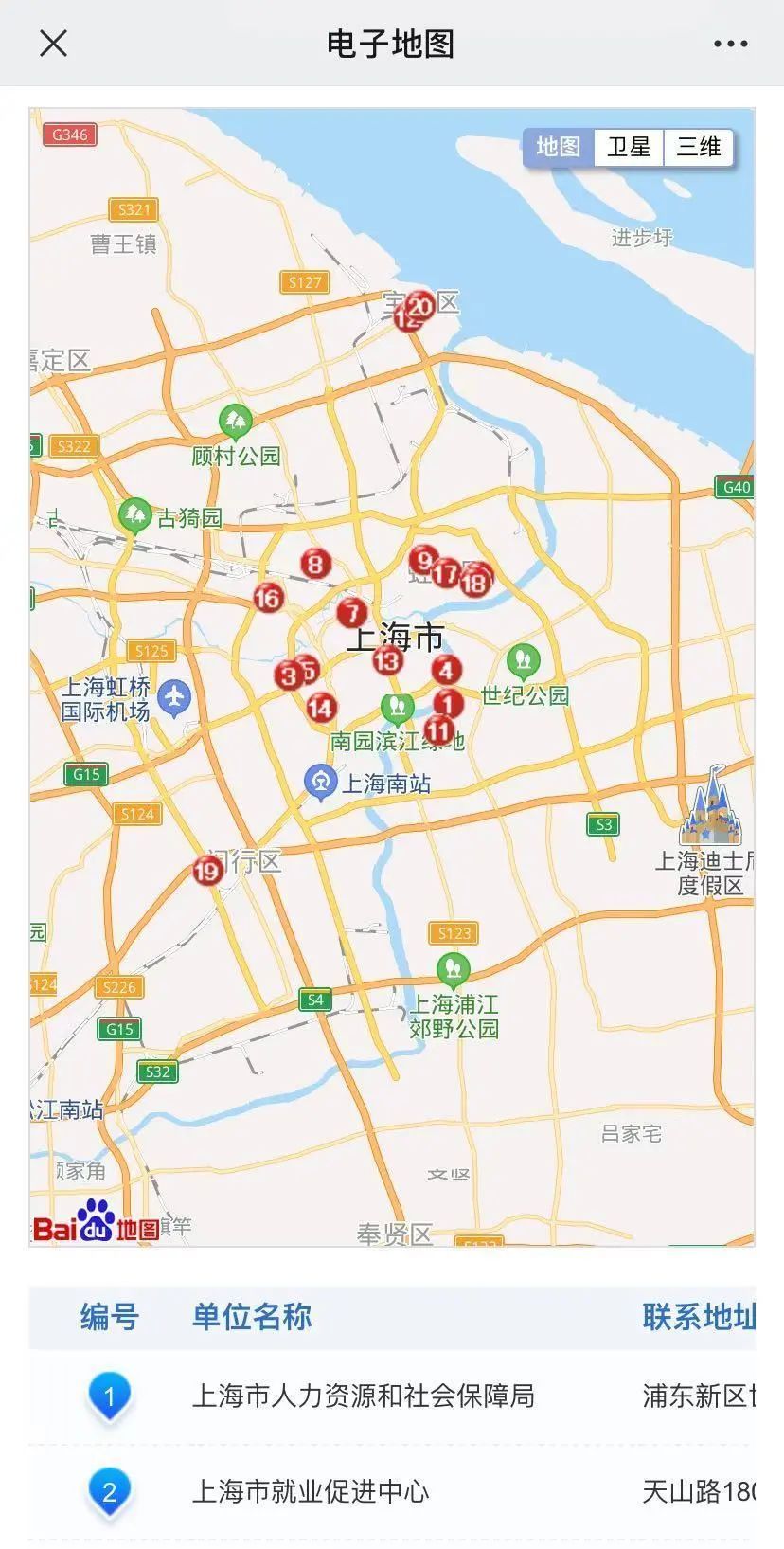Open map marker number 14
The width and height of the screenshot is (784, 1549).
click(x=321, y=707)
